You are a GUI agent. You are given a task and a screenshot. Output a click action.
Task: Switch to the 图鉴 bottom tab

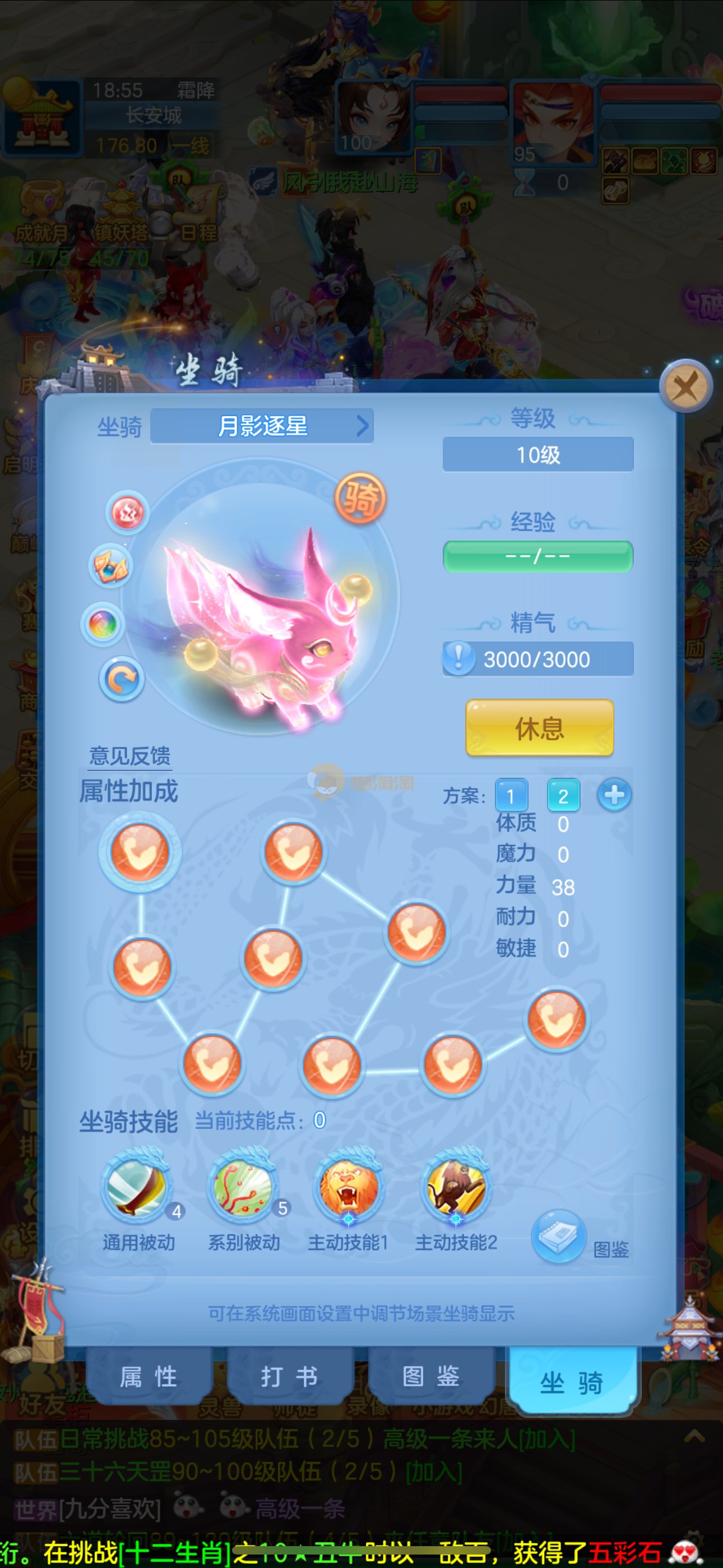click(431, 1377)
